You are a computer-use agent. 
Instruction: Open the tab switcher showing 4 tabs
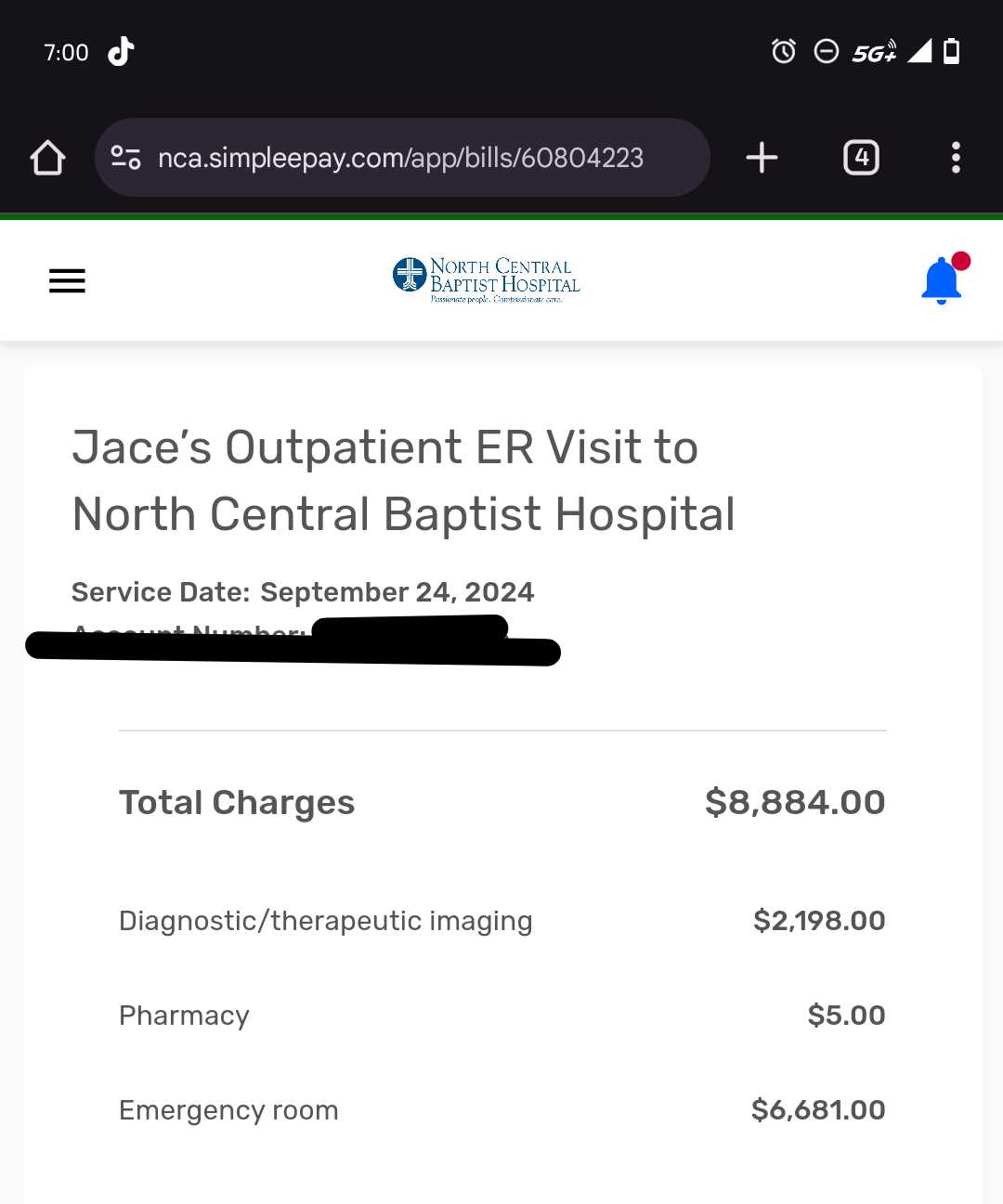point(861,158)
